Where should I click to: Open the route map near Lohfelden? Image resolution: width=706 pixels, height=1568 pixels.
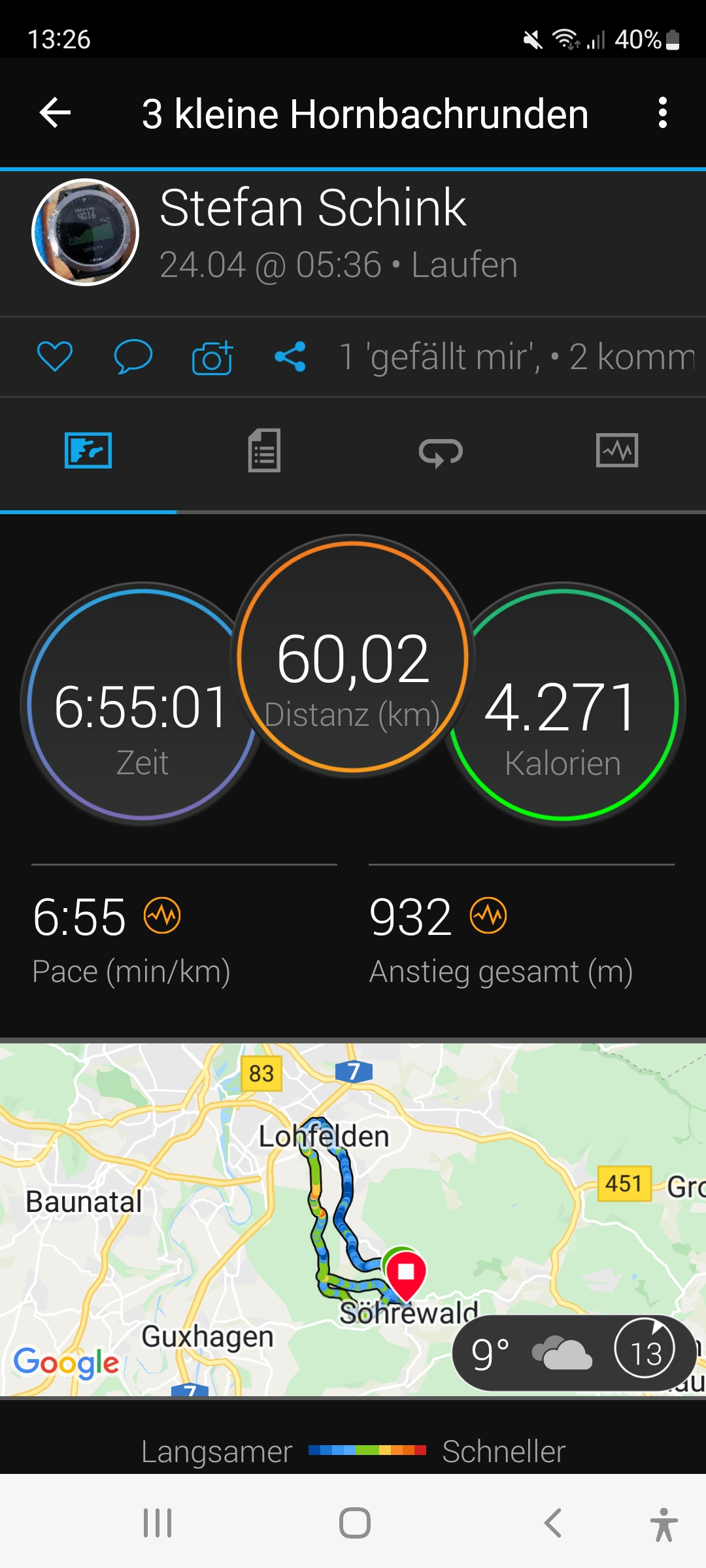pos(327,1209)
